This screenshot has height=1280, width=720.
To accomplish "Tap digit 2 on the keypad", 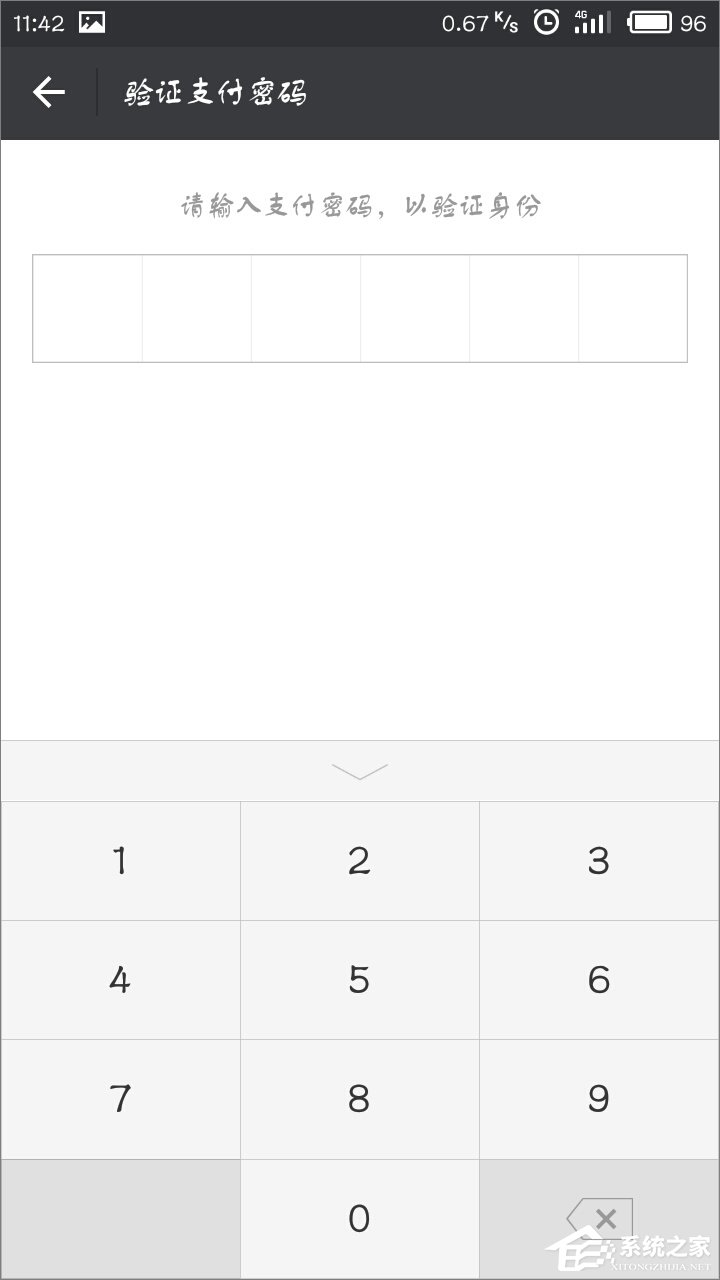I will 360,861.
